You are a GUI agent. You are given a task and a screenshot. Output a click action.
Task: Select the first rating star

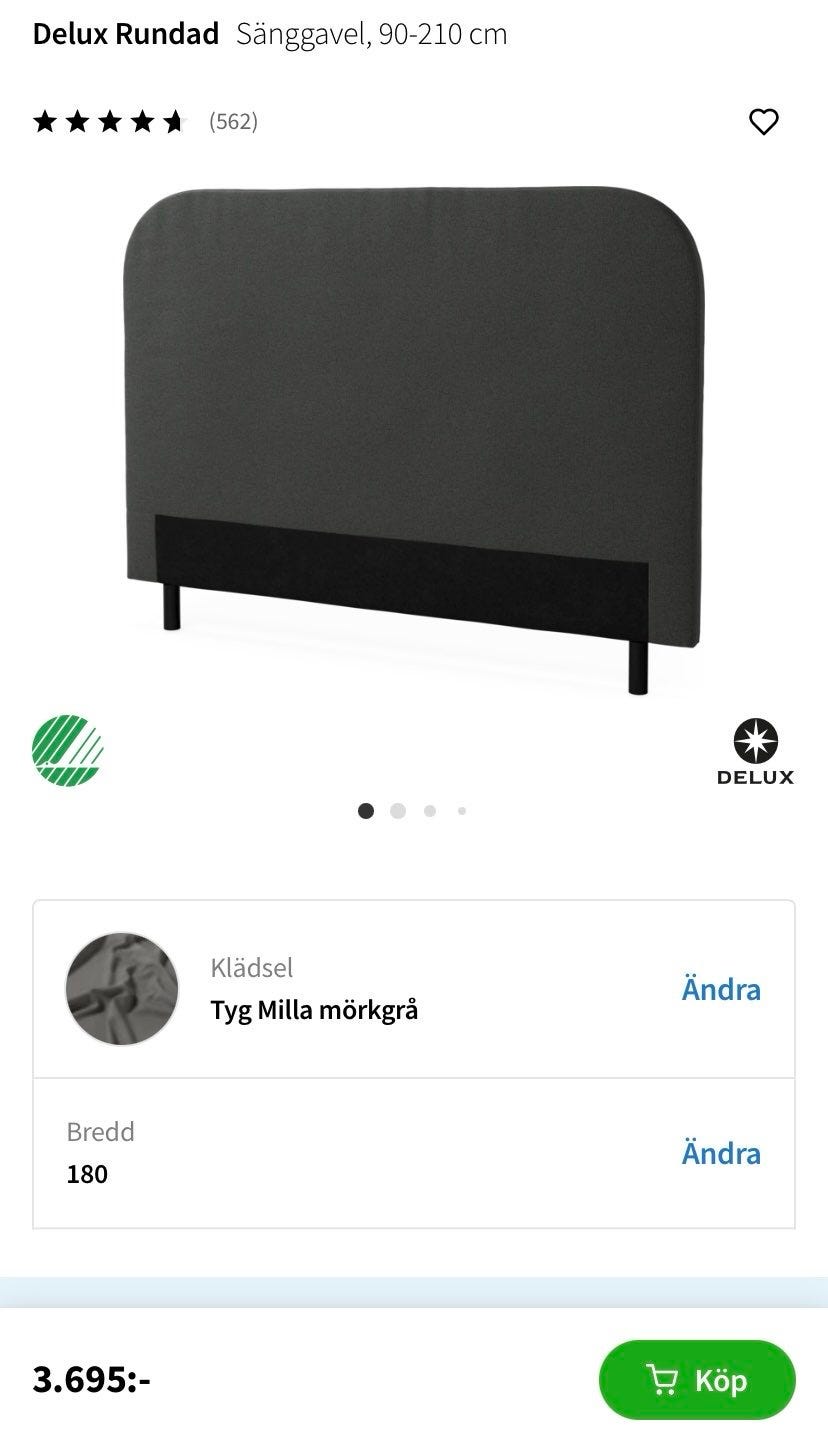click(x=47, y=121)
